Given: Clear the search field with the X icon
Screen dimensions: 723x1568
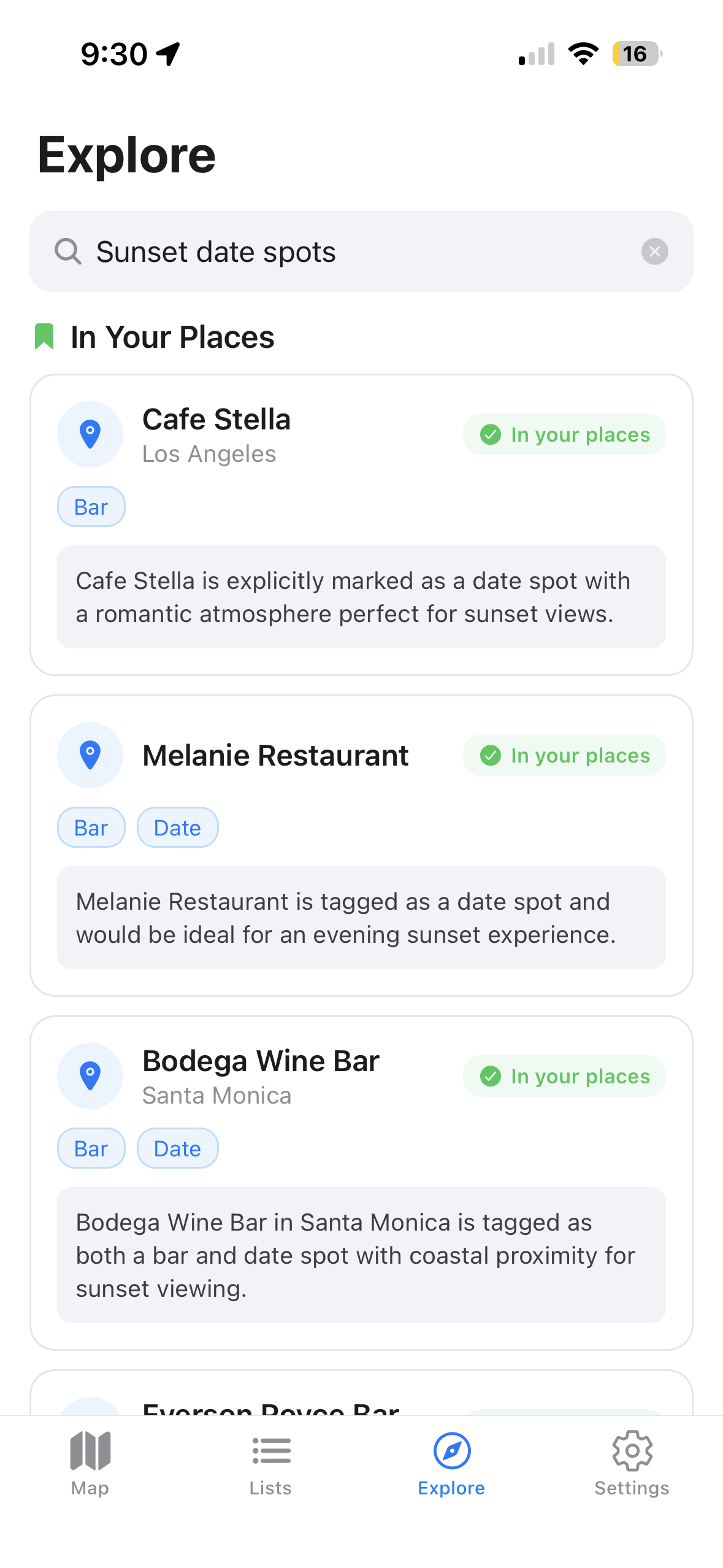Looking at the screenshot, I should click(x=655, y=251).
